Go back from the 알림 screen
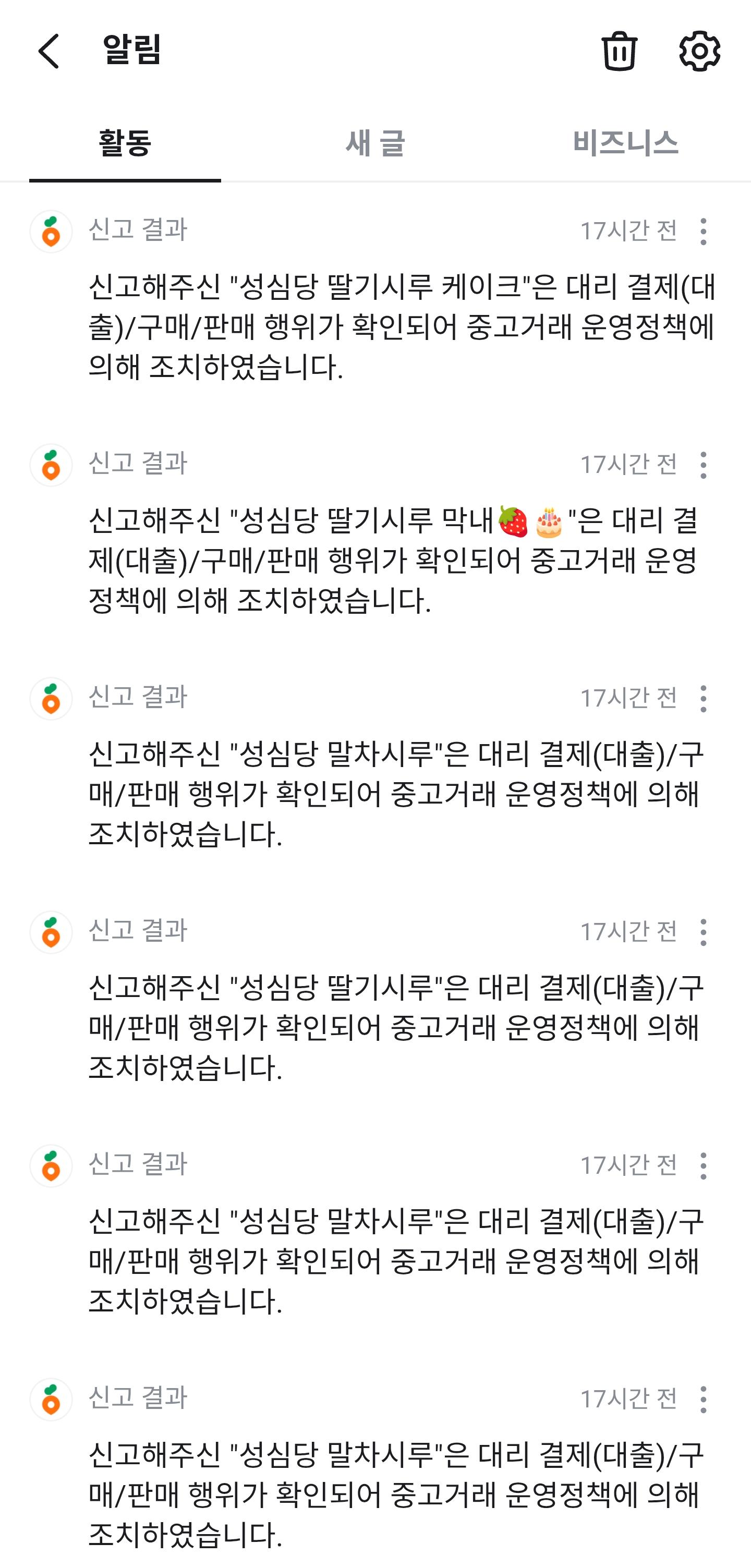The width and height of the screenshot is (751, 1568). pos(49,51)
